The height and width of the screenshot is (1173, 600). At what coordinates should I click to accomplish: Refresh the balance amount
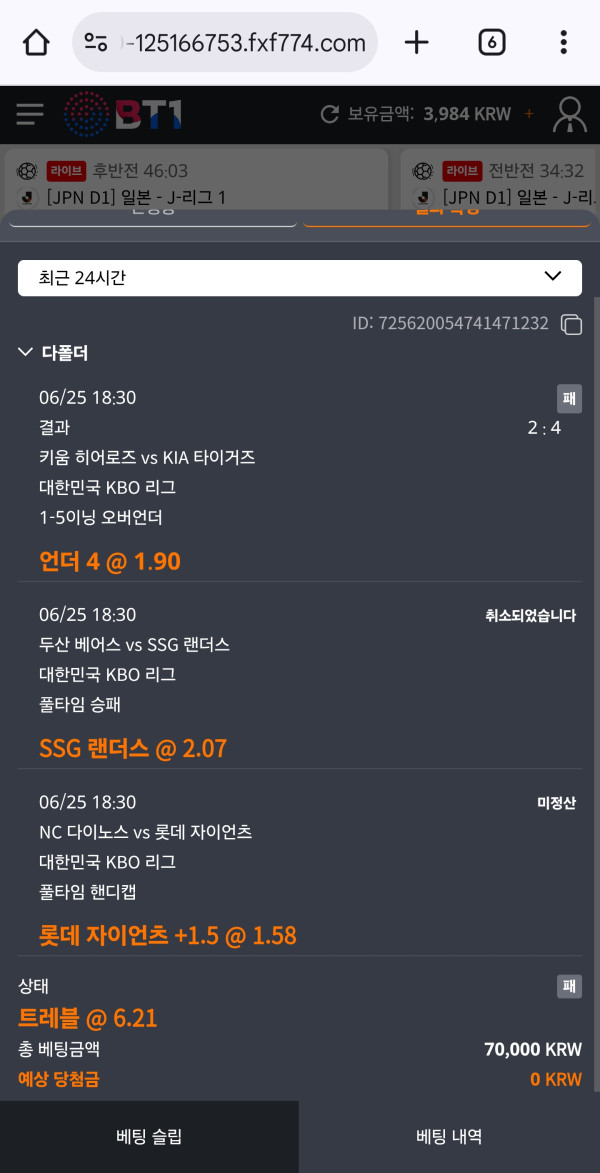point(330,114)
